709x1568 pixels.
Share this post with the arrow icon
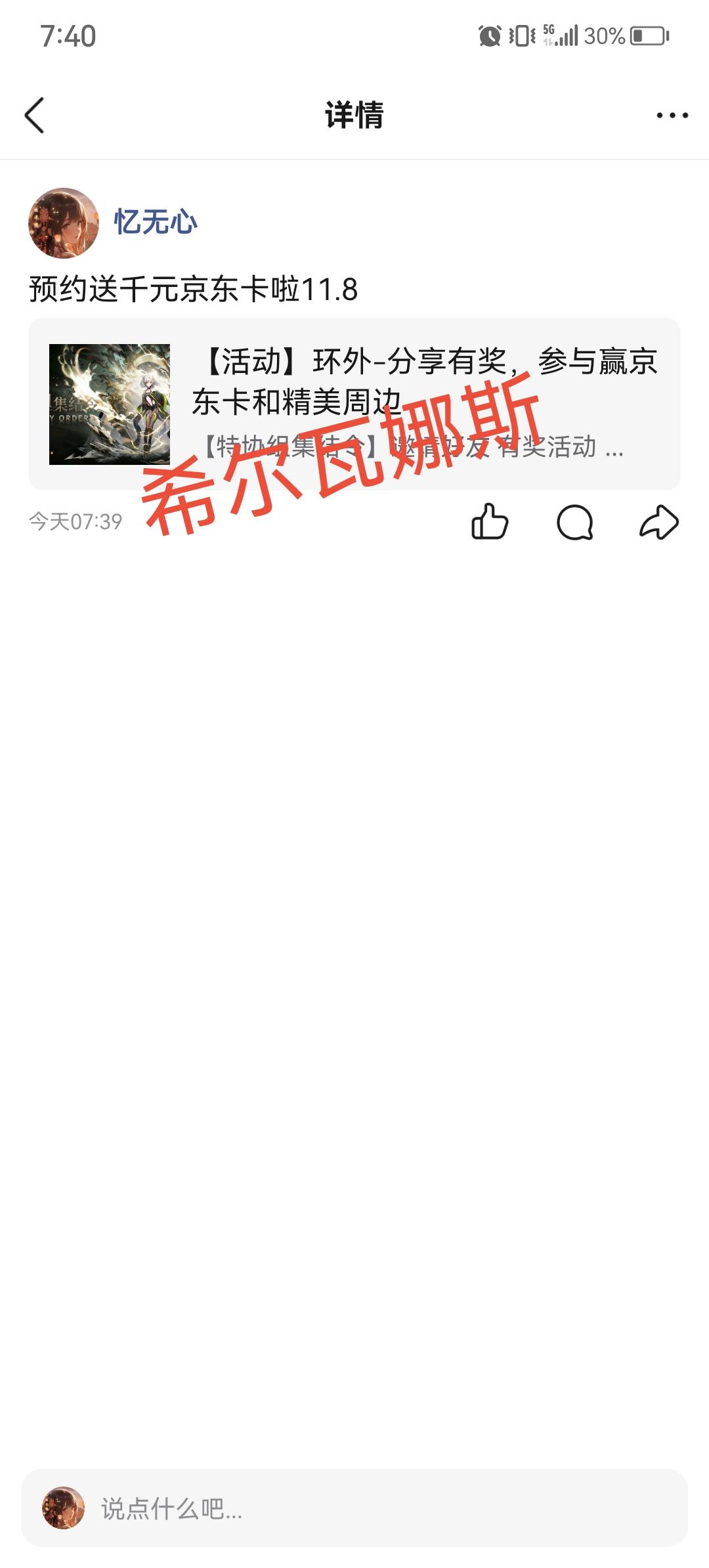point(659,523)
